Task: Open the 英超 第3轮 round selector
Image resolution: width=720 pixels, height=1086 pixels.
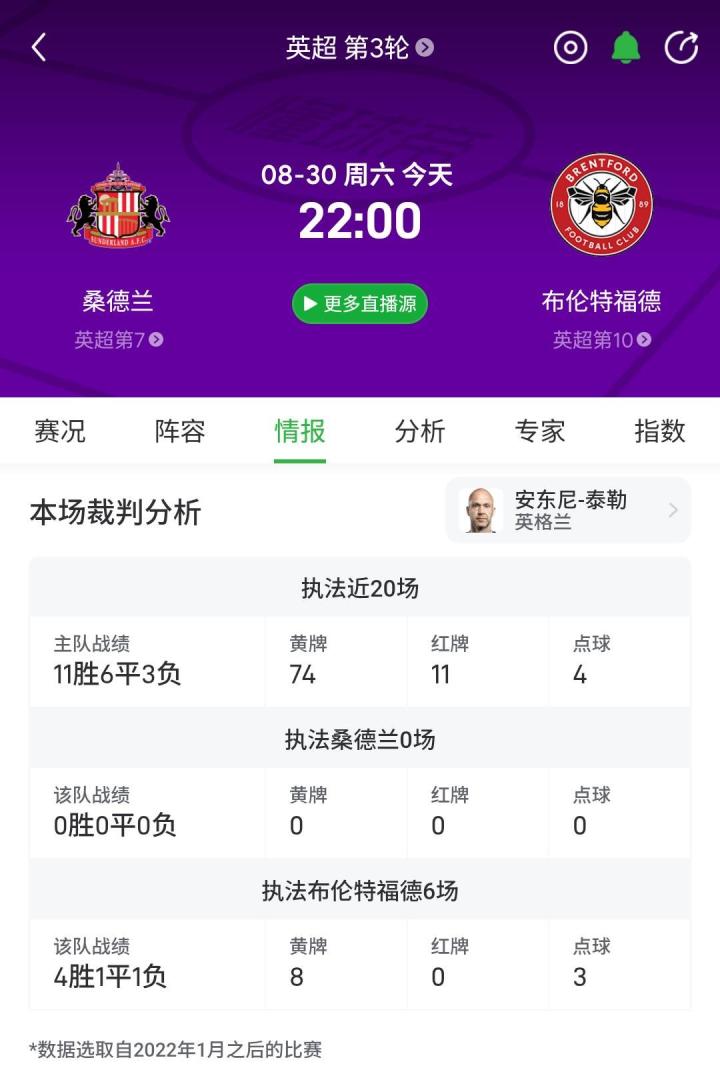Action: click(x=360, y=48)
